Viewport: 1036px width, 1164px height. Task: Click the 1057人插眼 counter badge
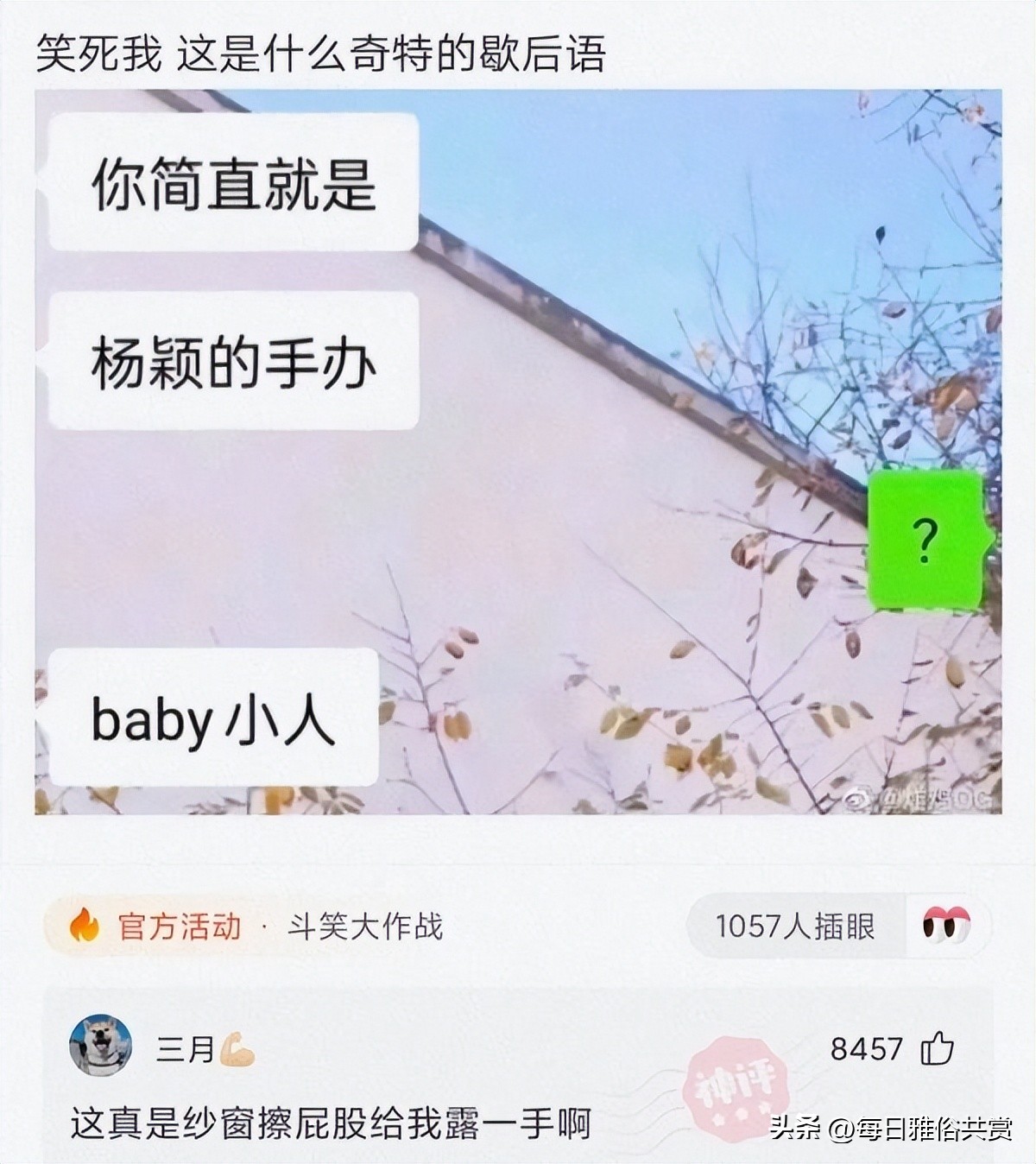pos(796,927)
